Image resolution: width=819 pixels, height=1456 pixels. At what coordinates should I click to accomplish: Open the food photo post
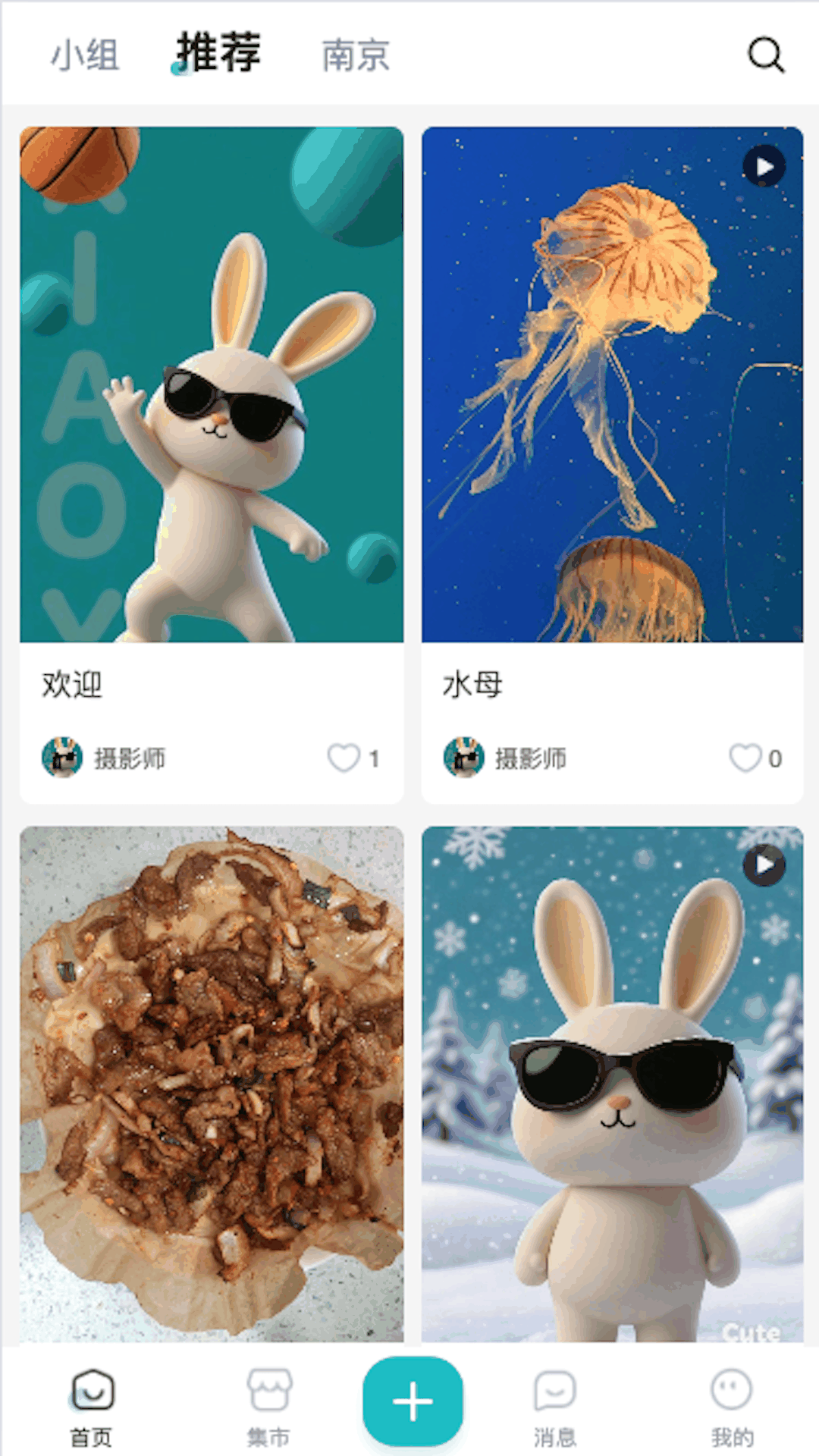212,1084
